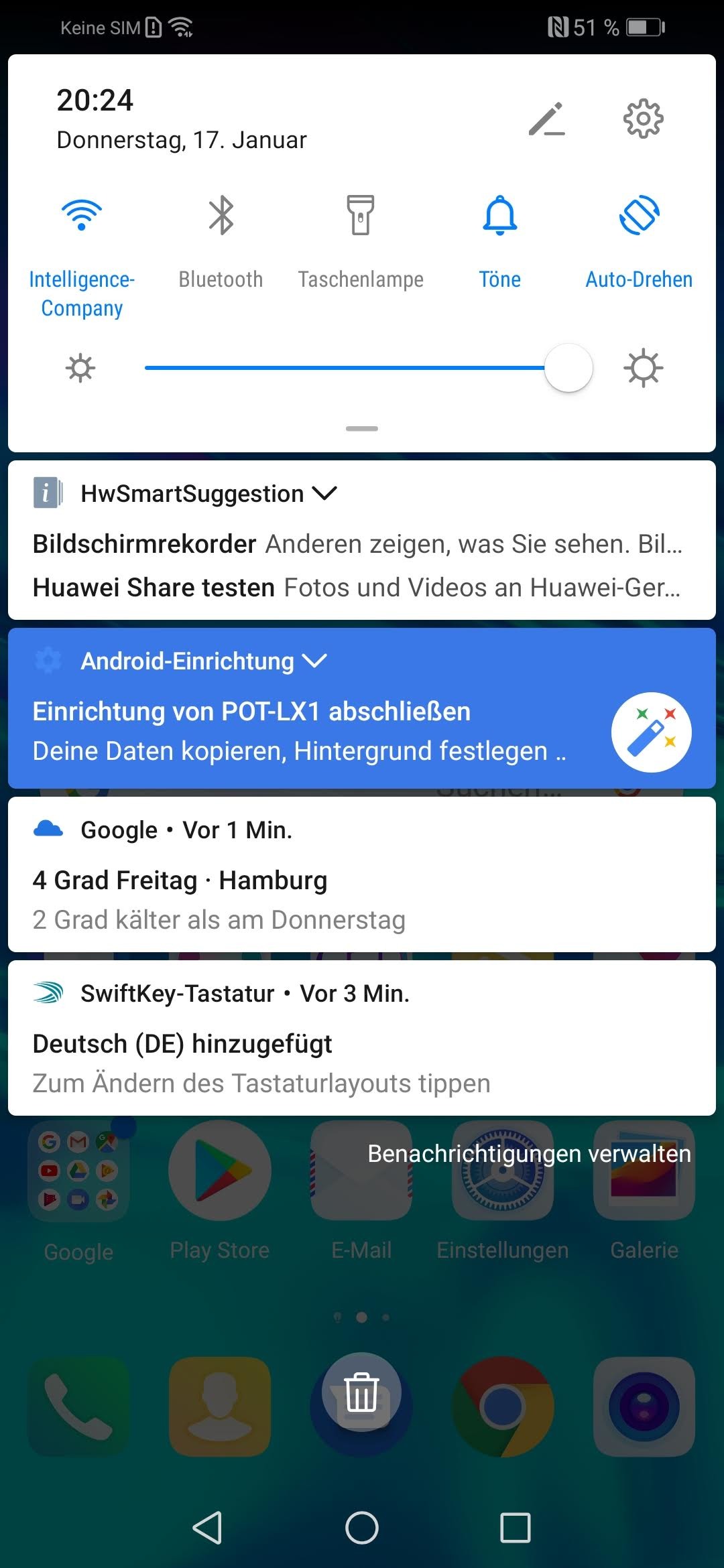Go back using the navigation bar

(x=207, y=1528)
